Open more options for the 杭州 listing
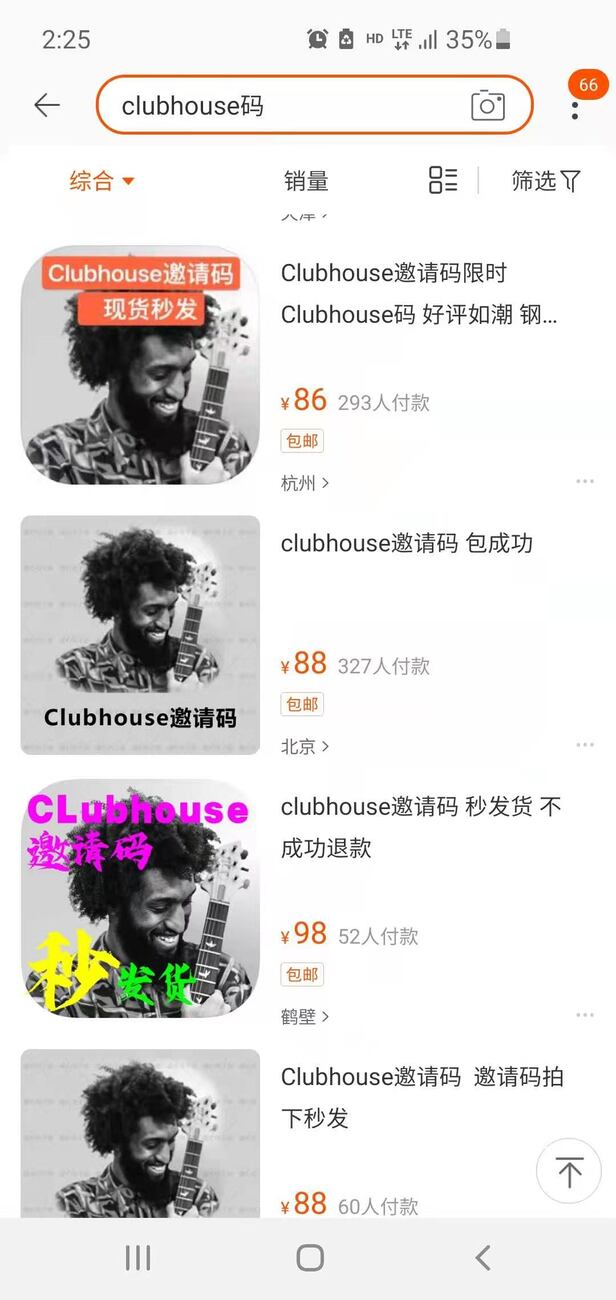 coord(585,482)
